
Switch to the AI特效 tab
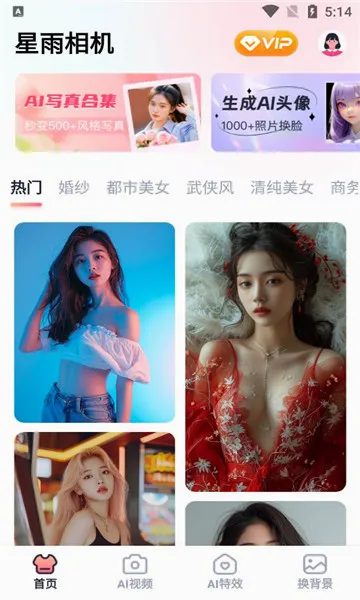pos(225,572)
